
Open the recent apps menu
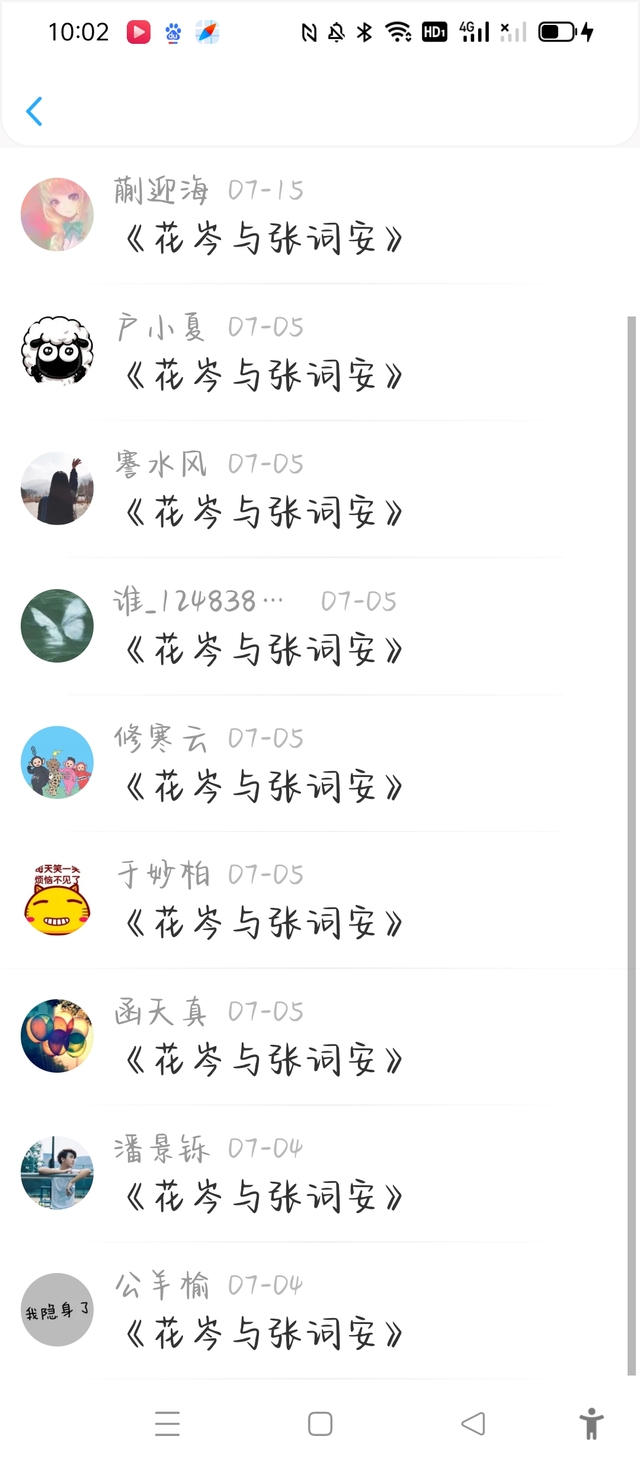click(167, 1423)
